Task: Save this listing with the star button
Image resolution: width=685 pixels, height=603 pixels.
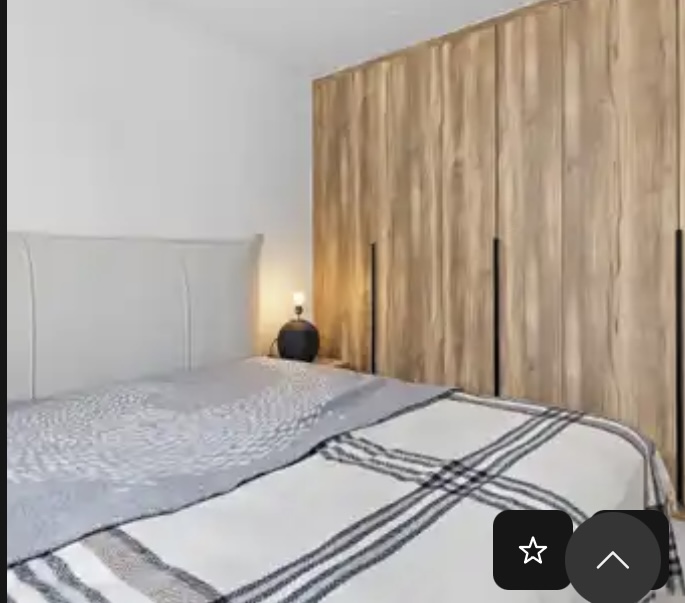Action: pos(532,550)
